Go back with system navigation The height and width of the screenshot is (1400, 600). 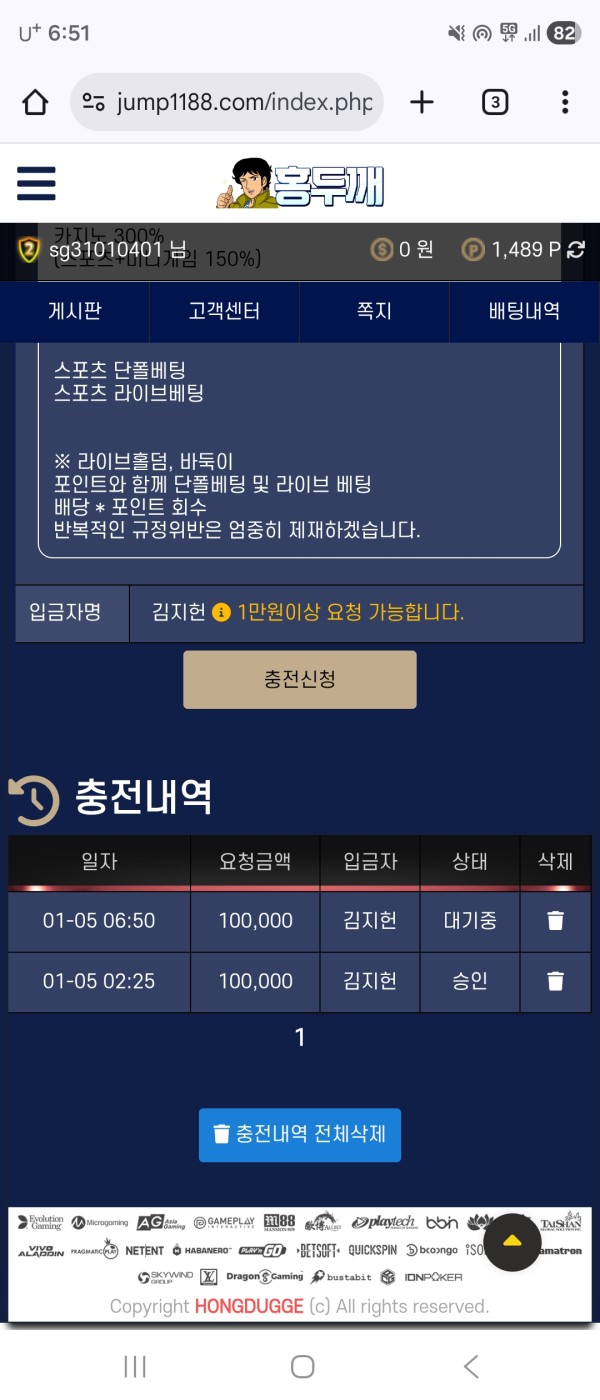pyautogui.click(x=471, y=1366)
